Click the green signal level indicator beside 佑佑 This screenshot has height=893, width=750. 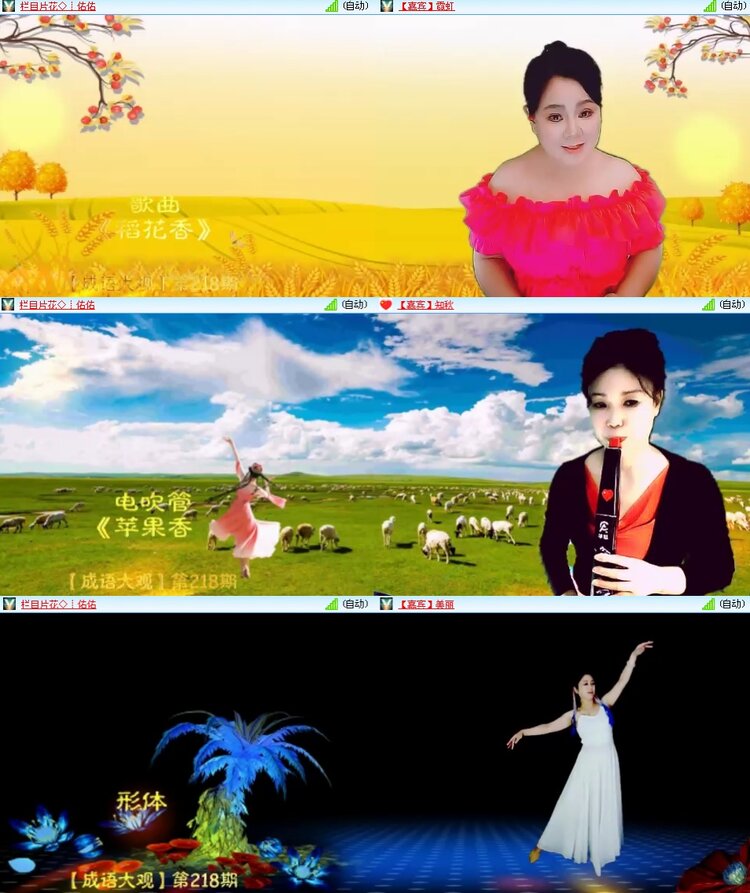click(x=332, y=8)
